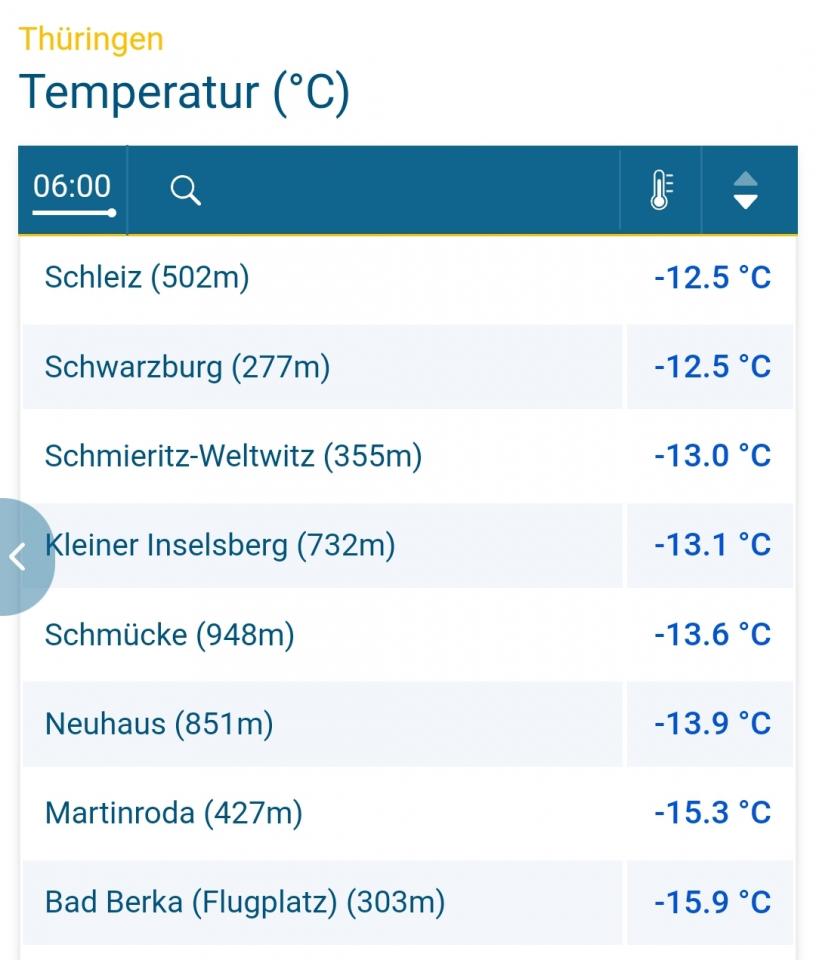Search for a weather station

coord(185,190)
